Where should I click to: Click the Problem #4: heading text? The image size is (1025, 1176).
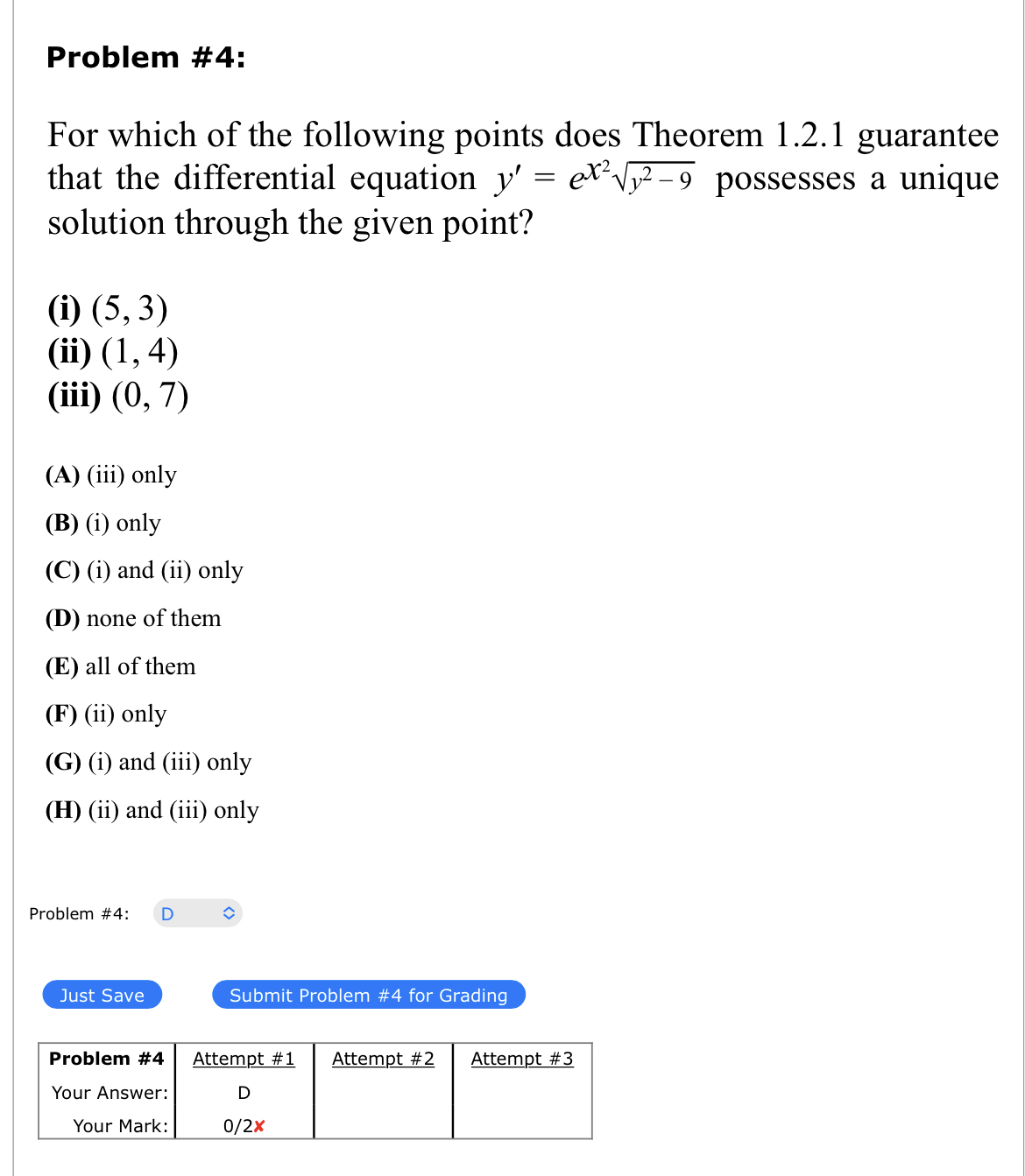(145, 57)
